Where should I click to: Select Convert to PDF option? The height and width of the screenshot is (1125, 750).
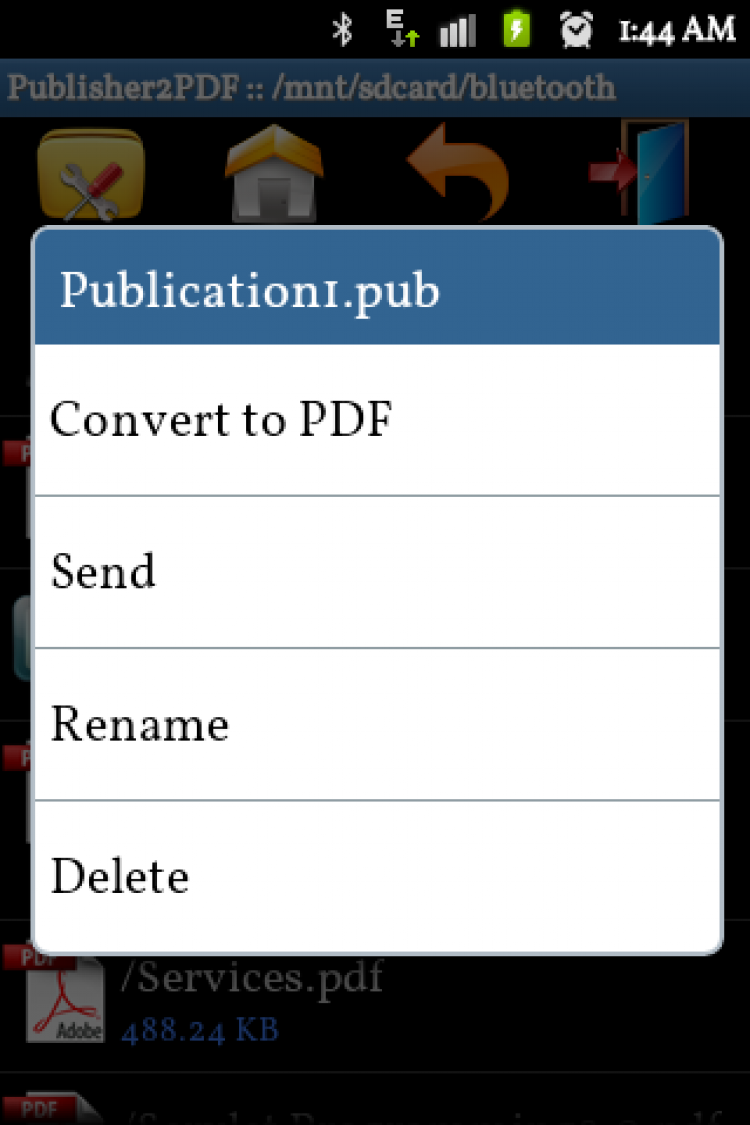[377, 420]
